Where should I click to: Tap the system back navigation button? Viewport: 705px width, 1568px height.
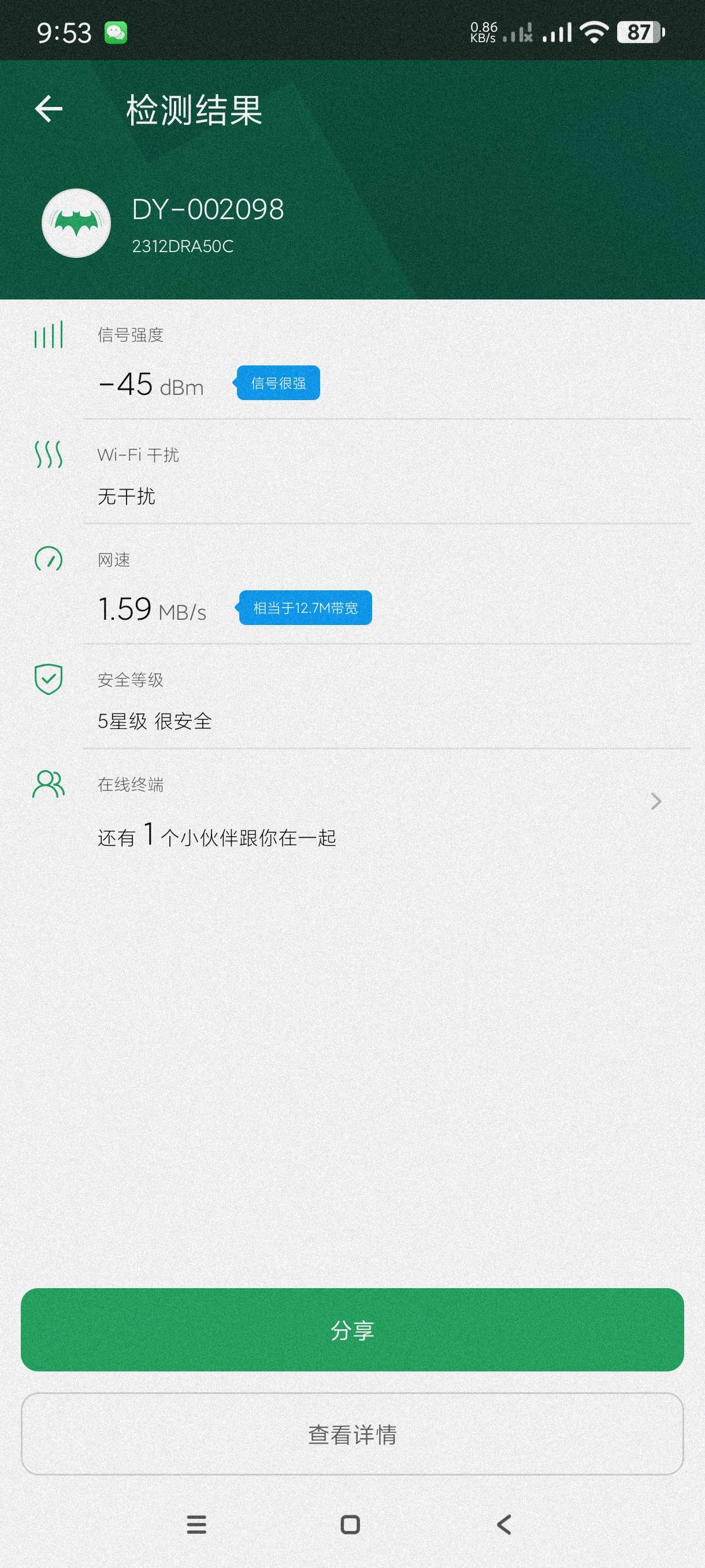click(x=504, y=1525)
